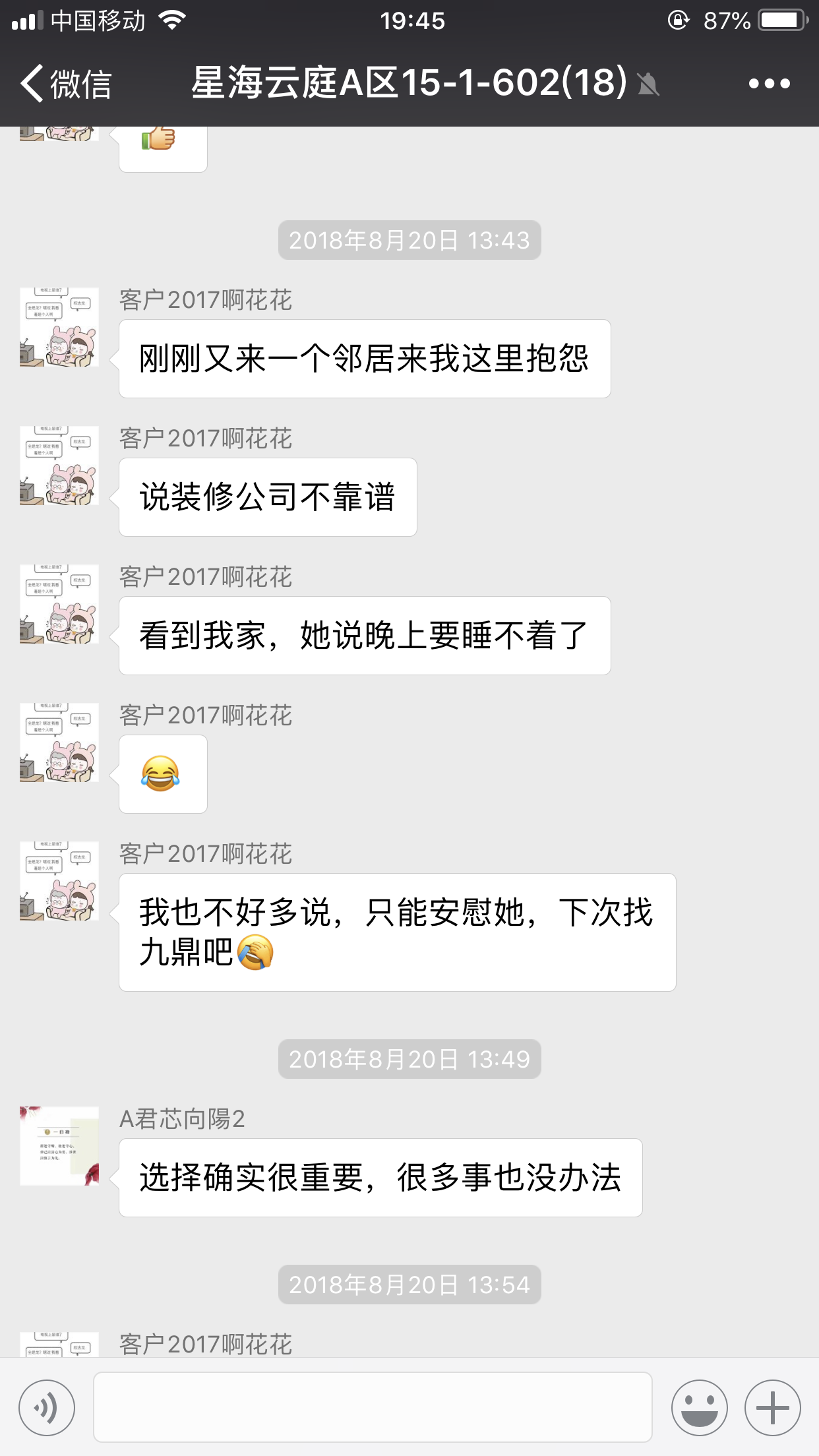Open avatar beside message 说装修公司不靠谱
The height and width of the screenshot is (1456, 819).
click(x=59, y=466)
